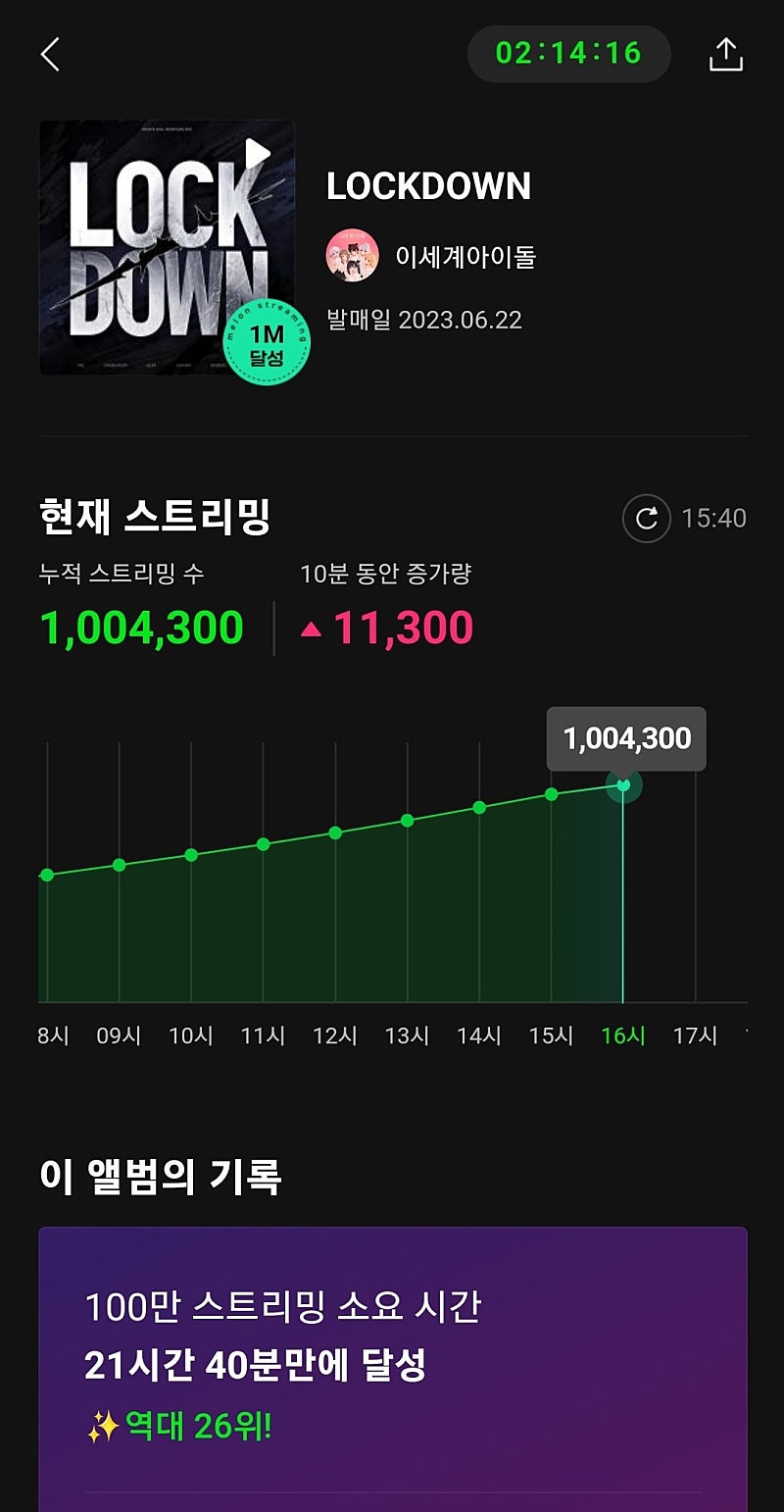784x1512 pixels.
Task: Select the 15시 point on the chart
Action: (x=551, y=794)
